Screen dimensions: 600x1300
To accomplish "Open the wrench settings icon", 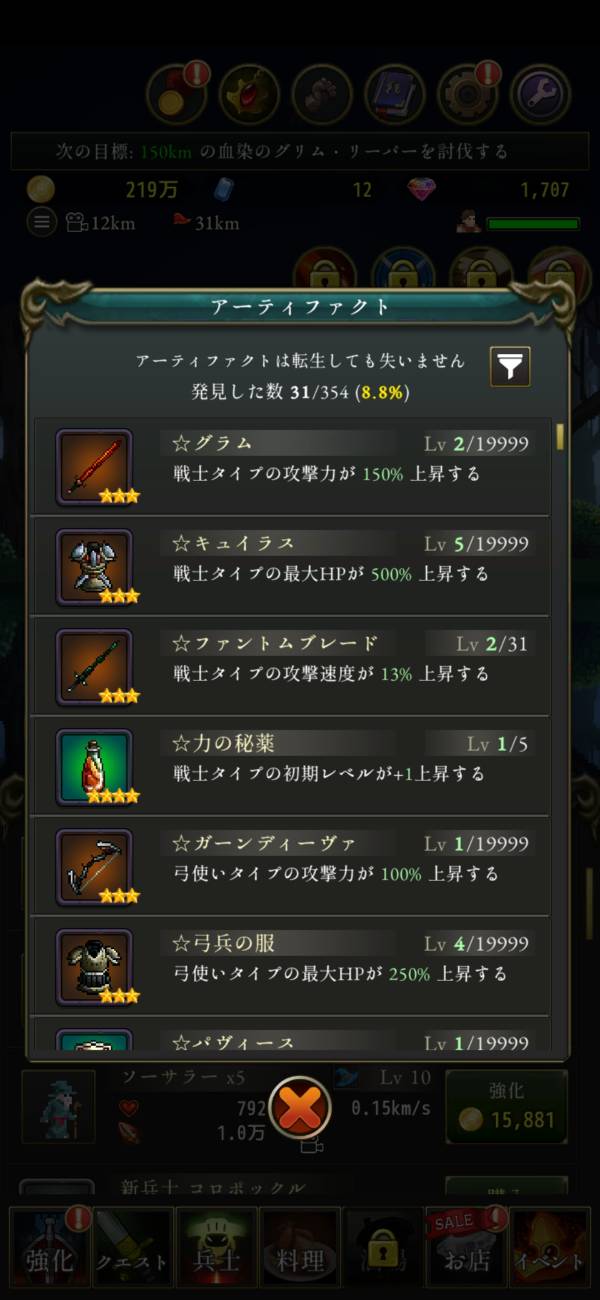I will 540,95.
